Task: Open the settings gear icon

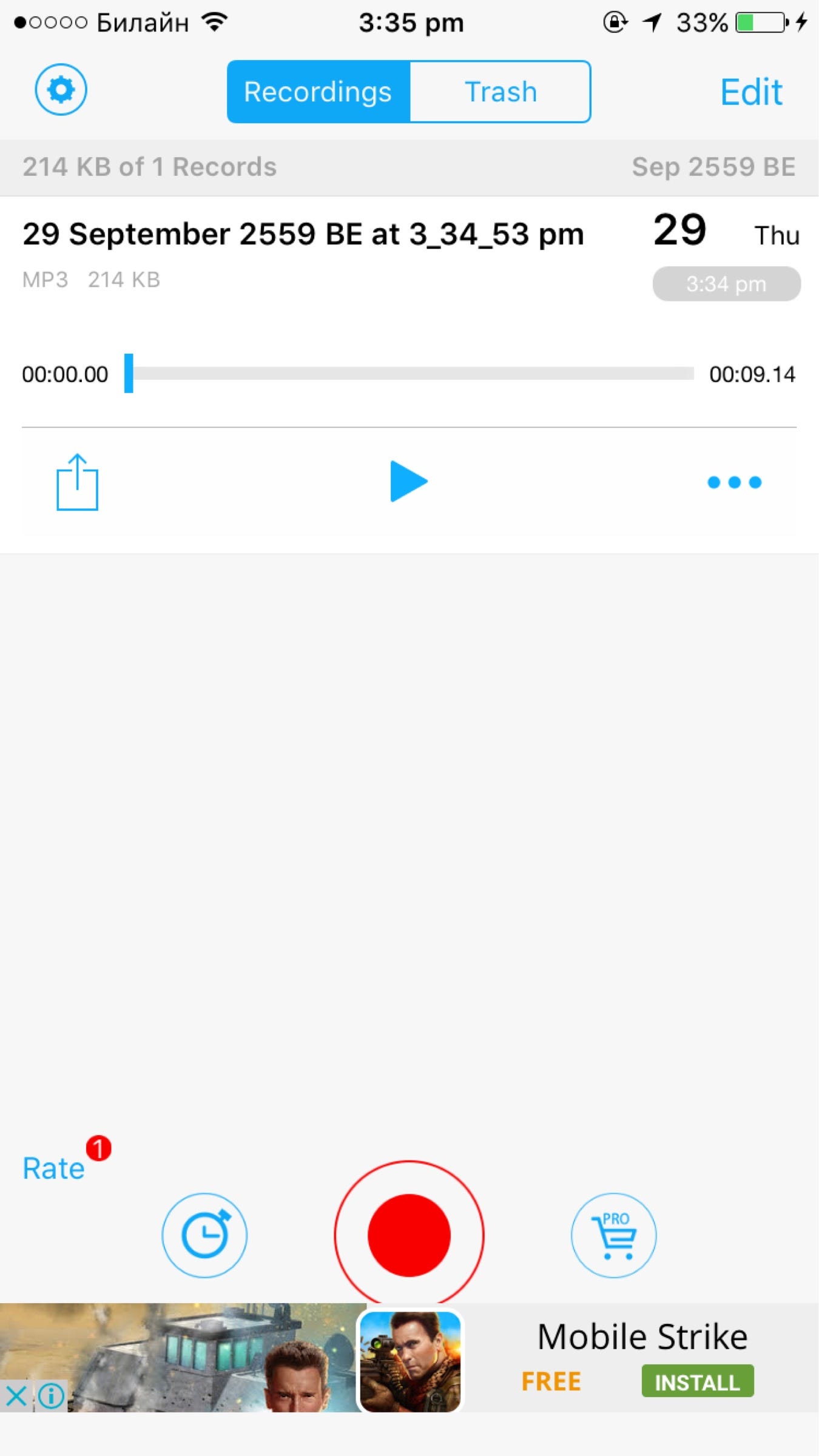Action: 61,90
